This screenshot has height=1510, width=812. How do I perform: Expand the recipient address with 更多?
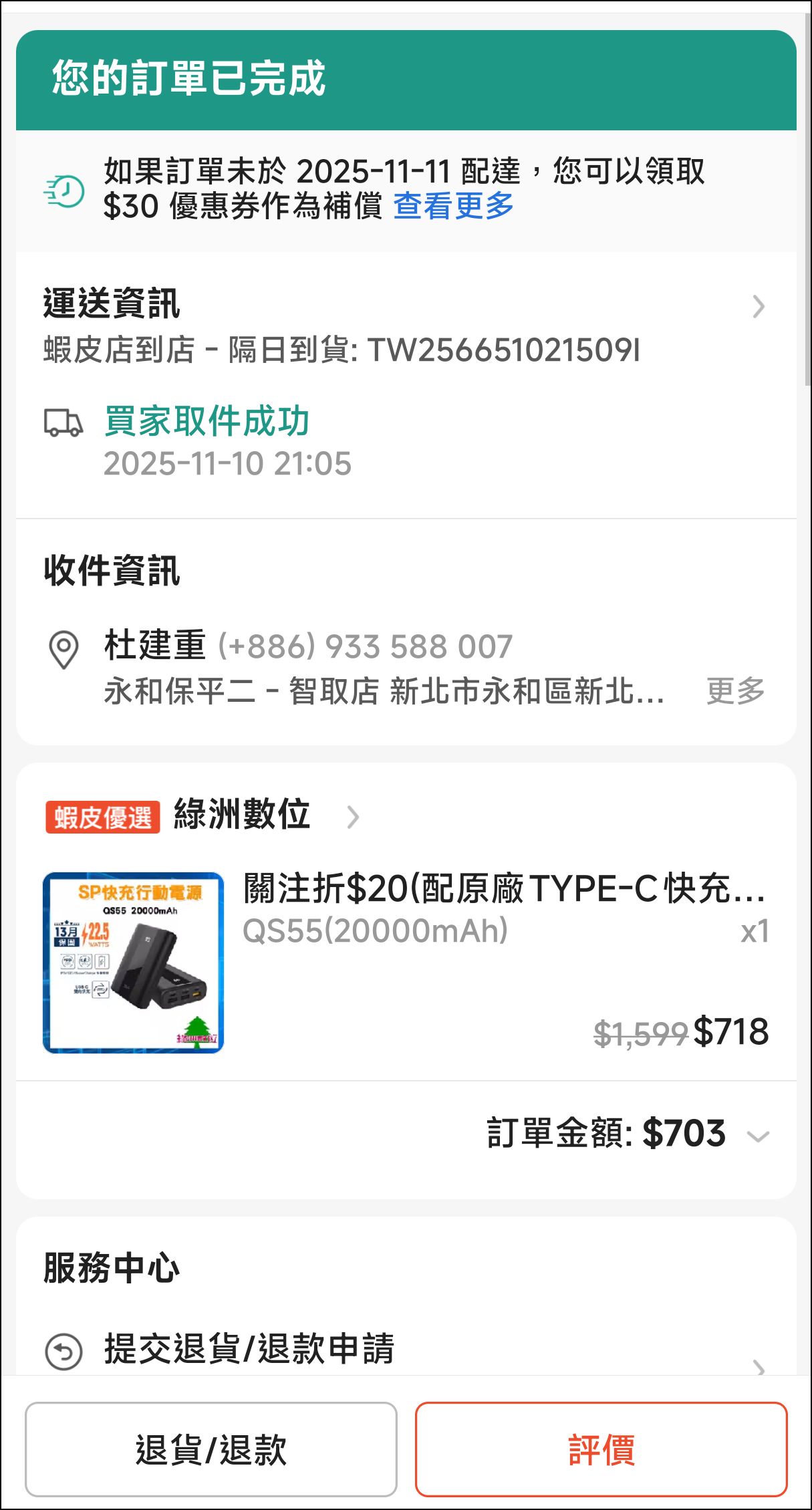click(x=735, y=690)
